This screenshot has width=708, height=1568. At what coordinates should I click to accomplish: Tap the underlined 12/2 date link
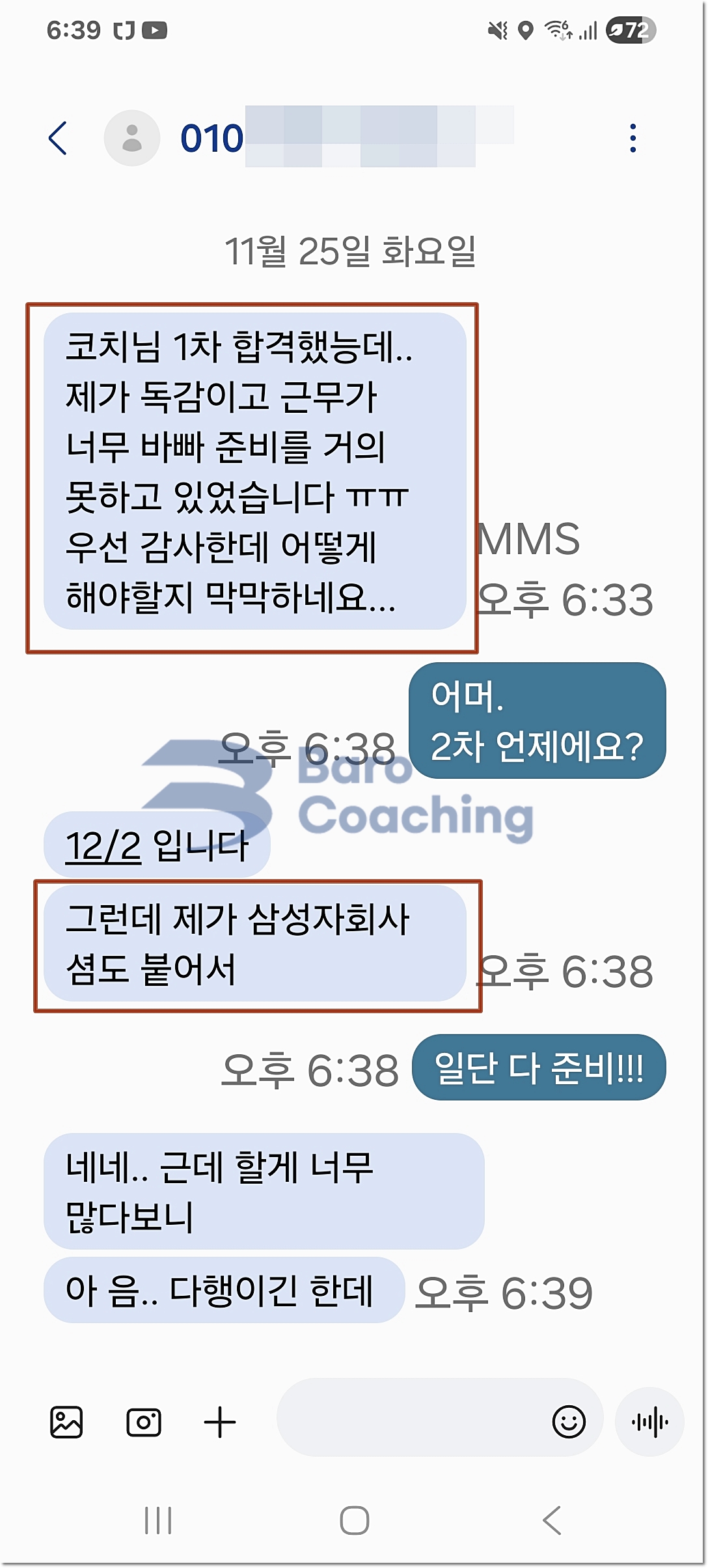click(103, 846)
